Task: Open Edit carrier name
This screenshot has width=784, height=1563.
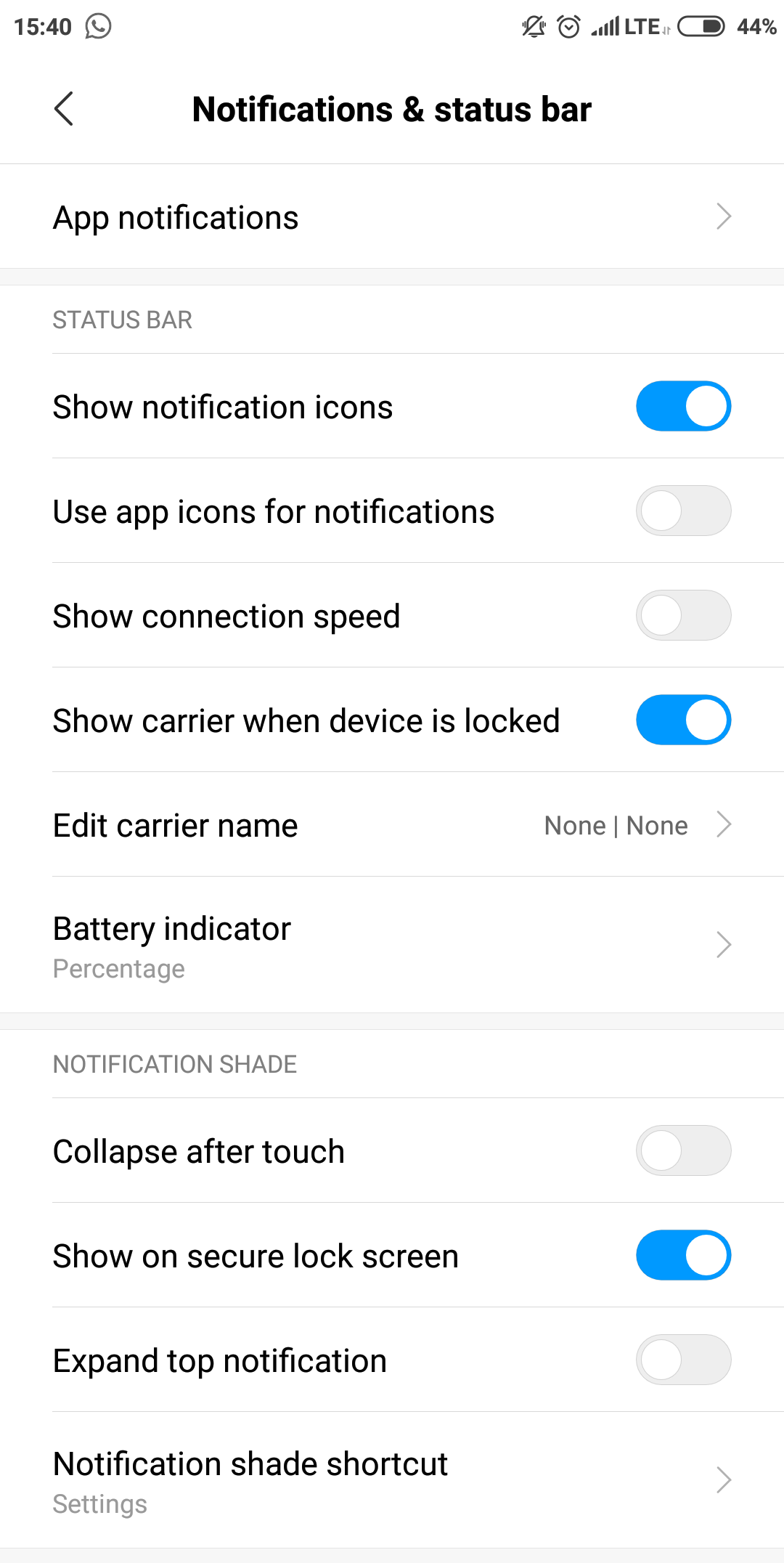Action: coord(392,824)
